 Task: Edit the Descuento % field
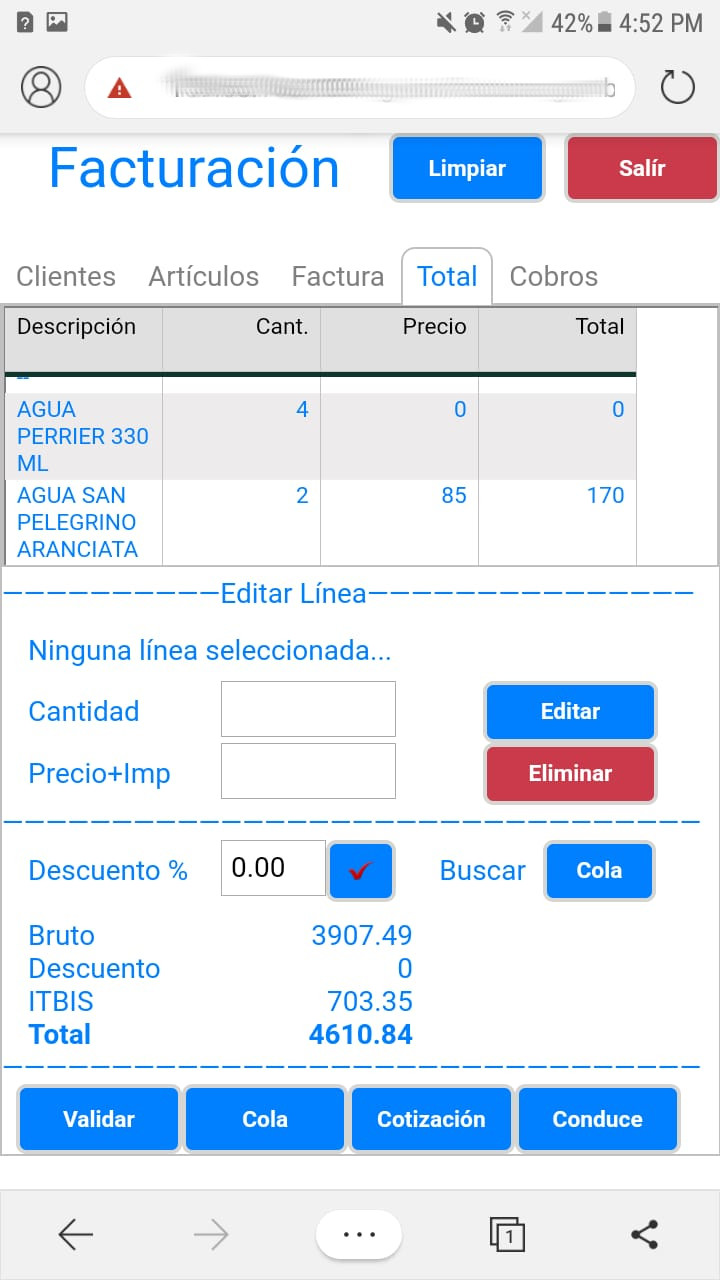[273, 868]
